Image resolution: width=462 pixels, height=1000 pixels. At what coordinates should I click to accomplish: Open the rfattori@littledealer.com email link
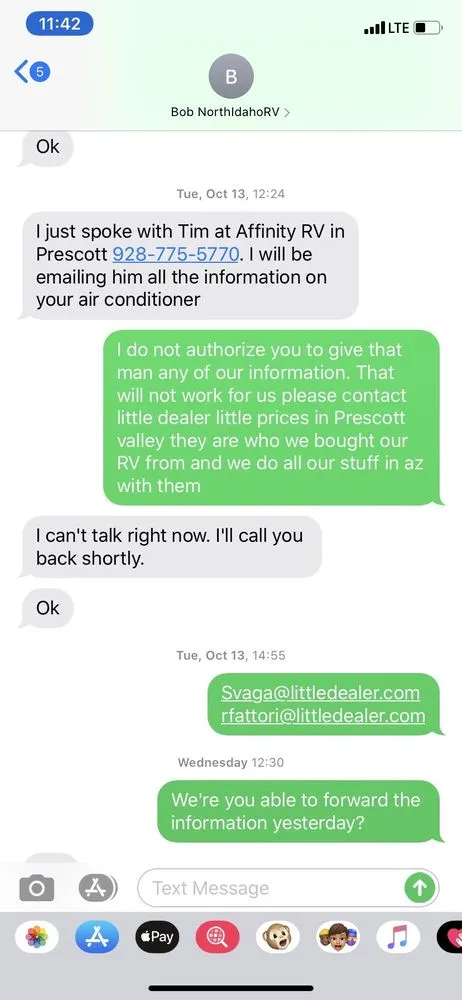pyautogui.click(x=323, y=716)
